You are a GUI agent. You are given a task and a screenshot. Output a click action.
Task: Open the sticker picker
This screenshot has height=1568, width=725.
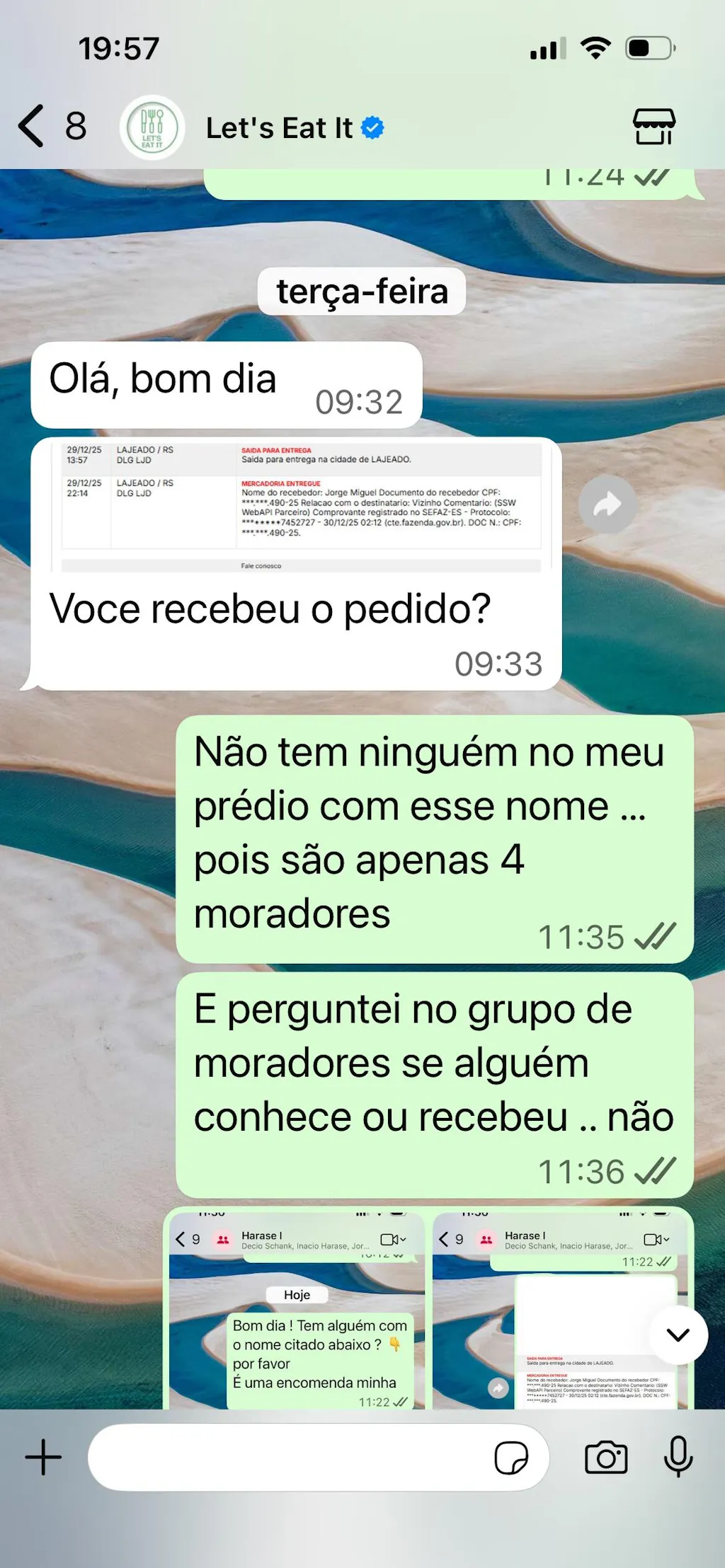pos(511,1458)
